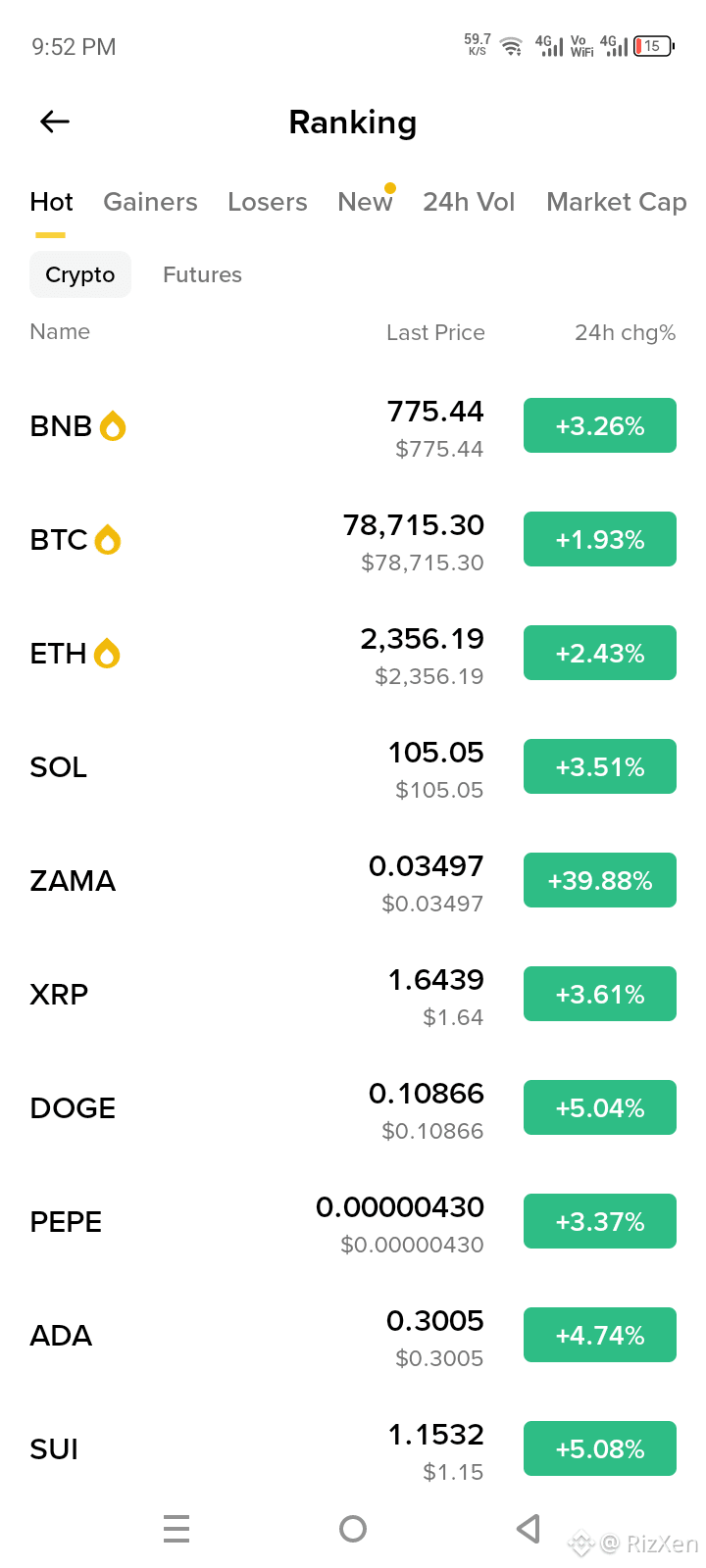Switch to the Futures filter
Screen dimensions: 706x1568
[x=202, y=274]
